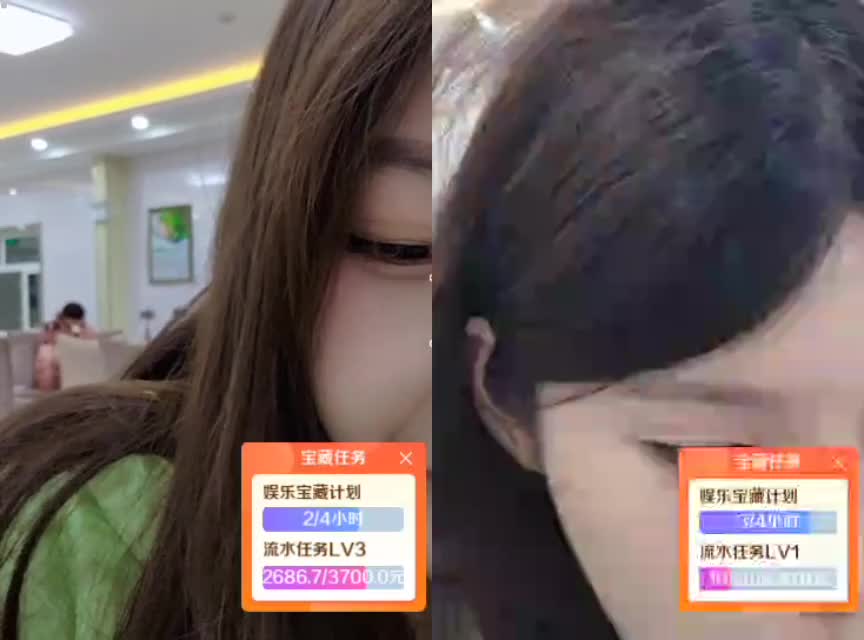The width and height of the screenshot is (864, 640).
Task: Open the 宝藏任务 card for 流水任务LV1
Action: pos(767,539)
